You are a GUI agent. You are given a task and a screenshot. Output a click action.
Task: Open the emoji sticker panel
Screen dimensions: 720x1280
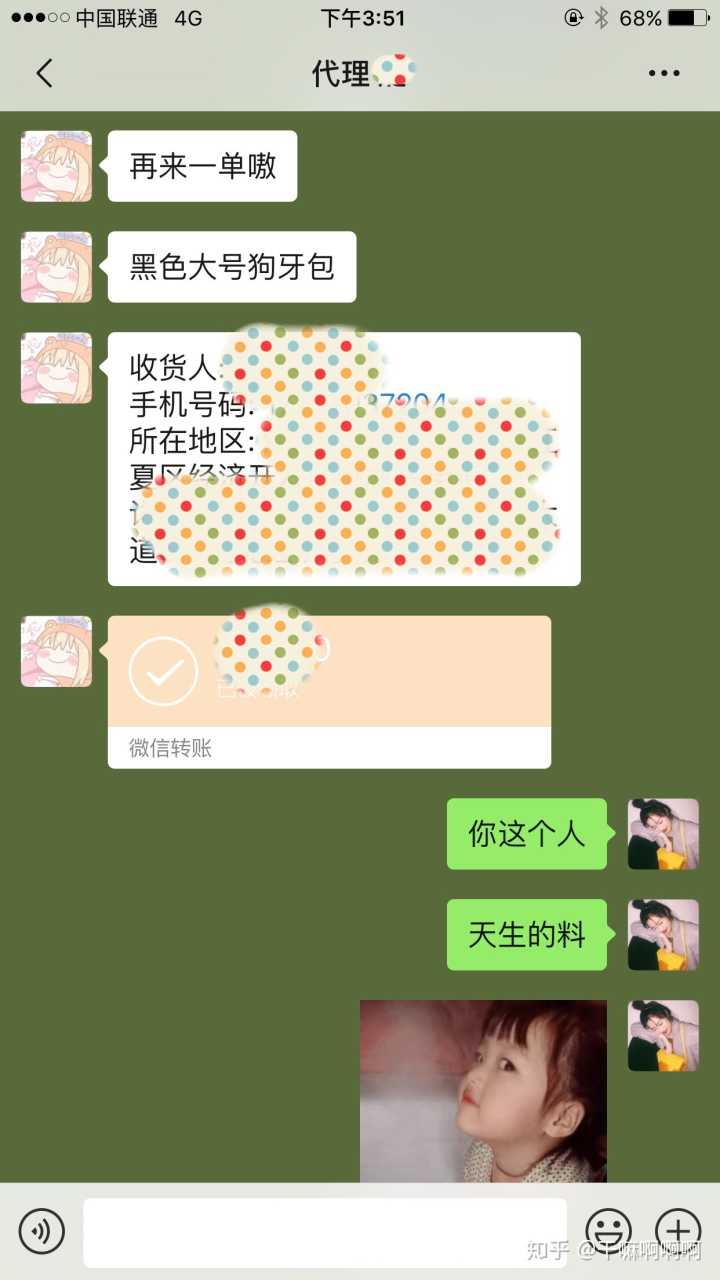click(608, 1231)
